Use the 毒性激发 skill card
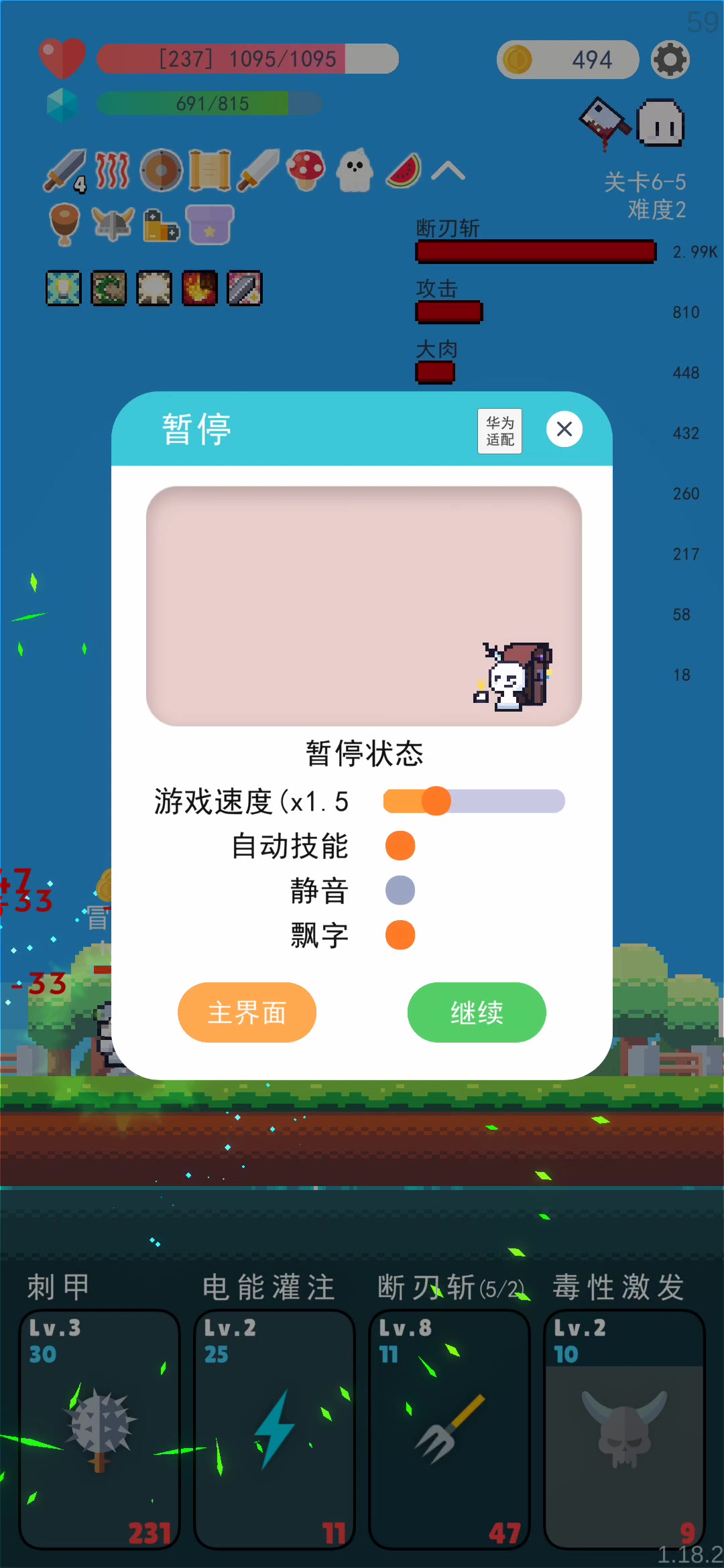Viewport: 724px width, 1568px height. tap(624, 1429)
